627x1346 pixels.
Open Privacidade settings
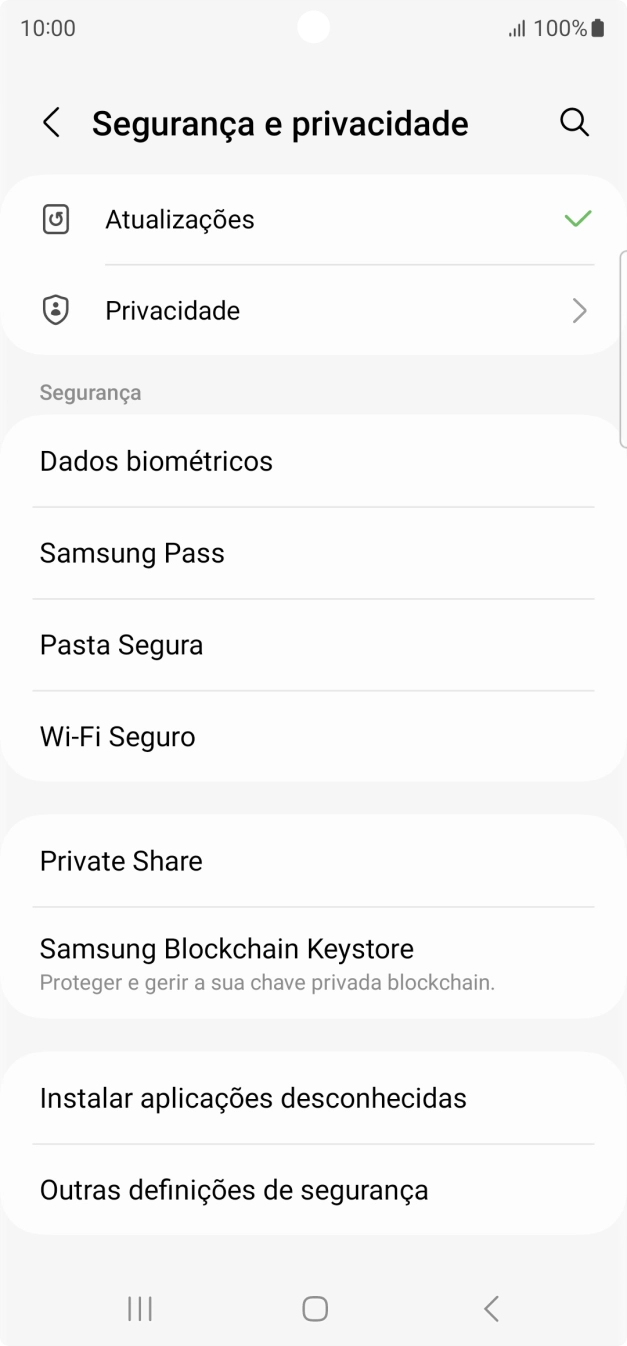tap(313, 311)
